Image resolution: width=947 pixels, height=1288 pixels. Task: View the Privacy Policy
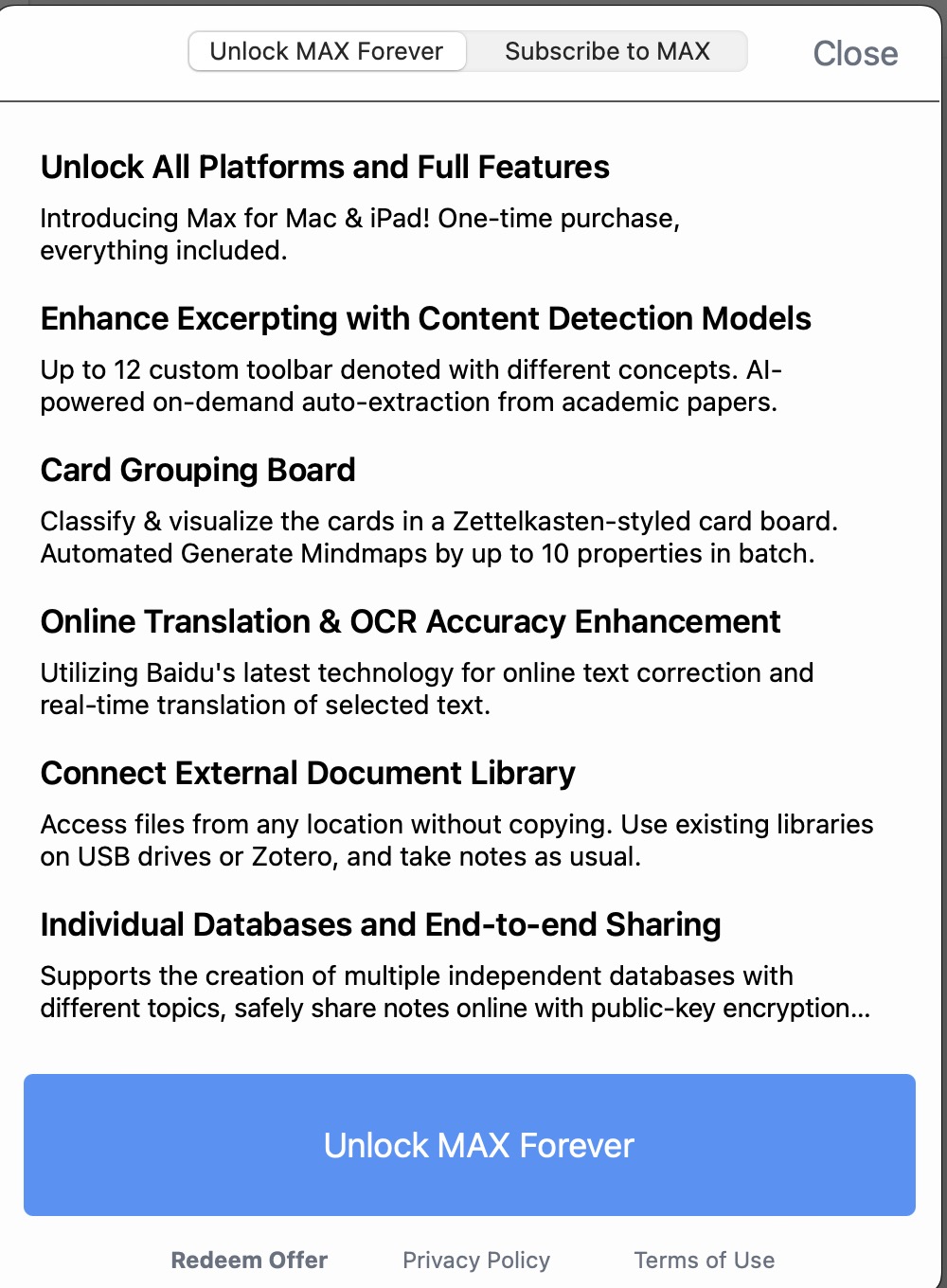point(476,1261)
